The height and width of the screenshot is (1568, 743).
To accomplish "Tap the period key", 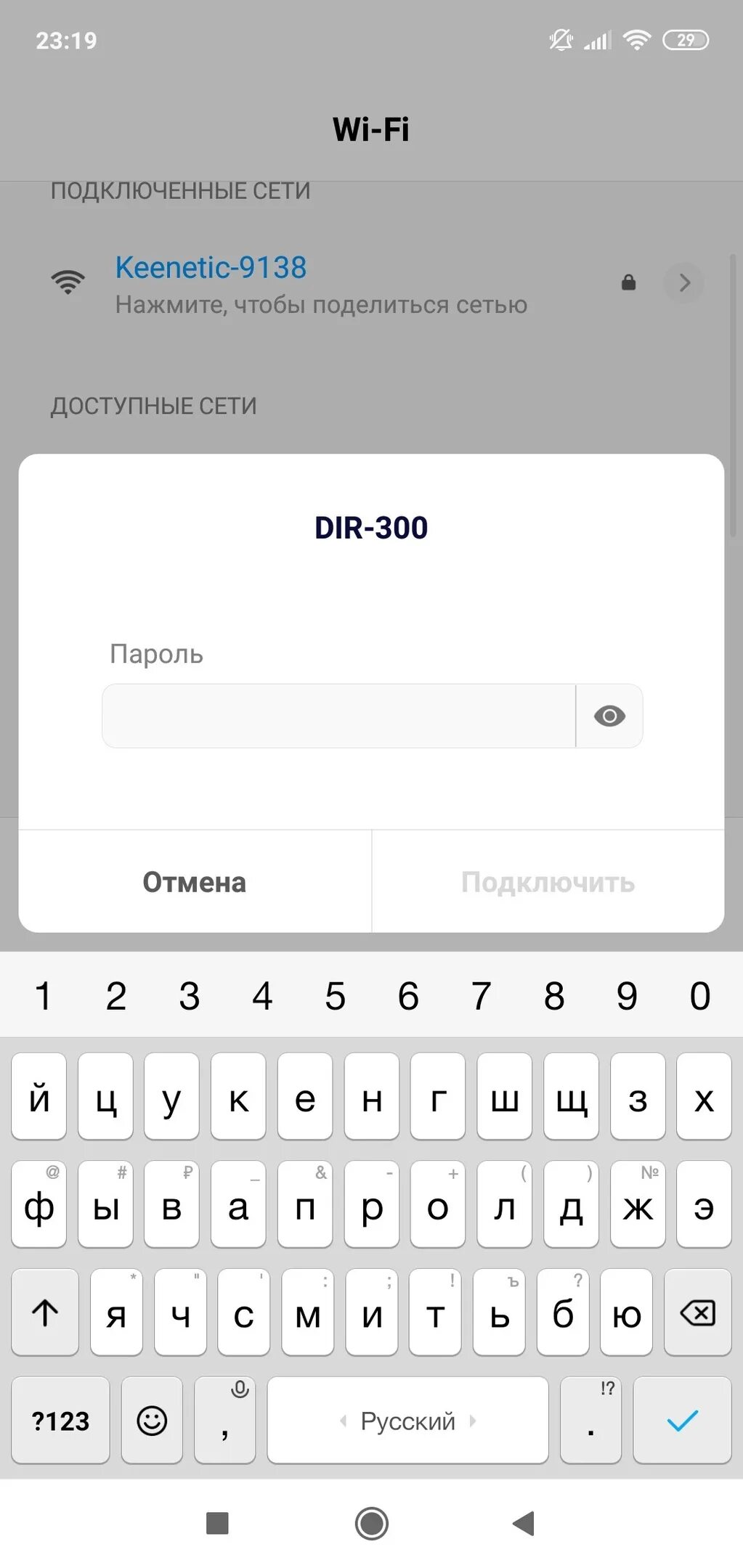I will (x=590, y=1421).
